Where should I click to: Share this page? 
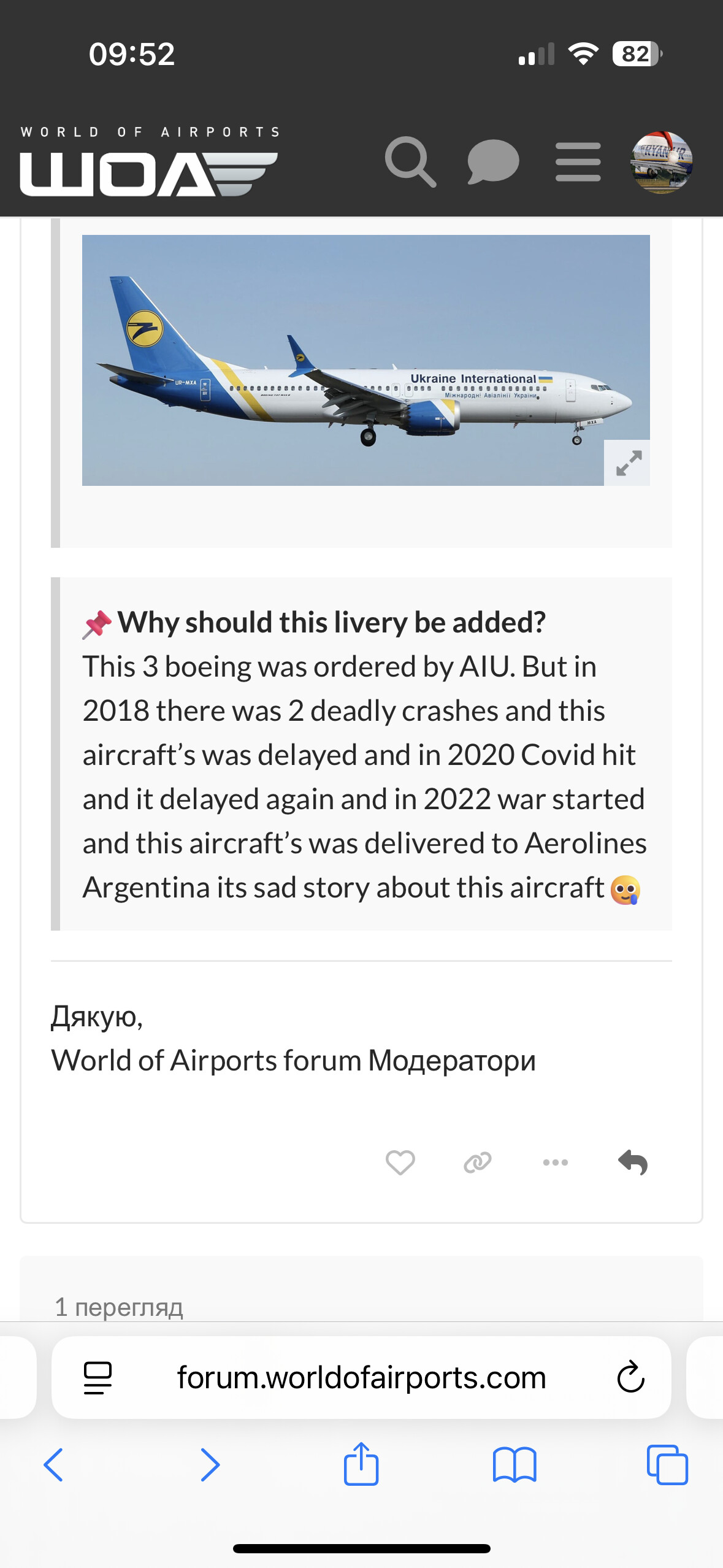361,1465
